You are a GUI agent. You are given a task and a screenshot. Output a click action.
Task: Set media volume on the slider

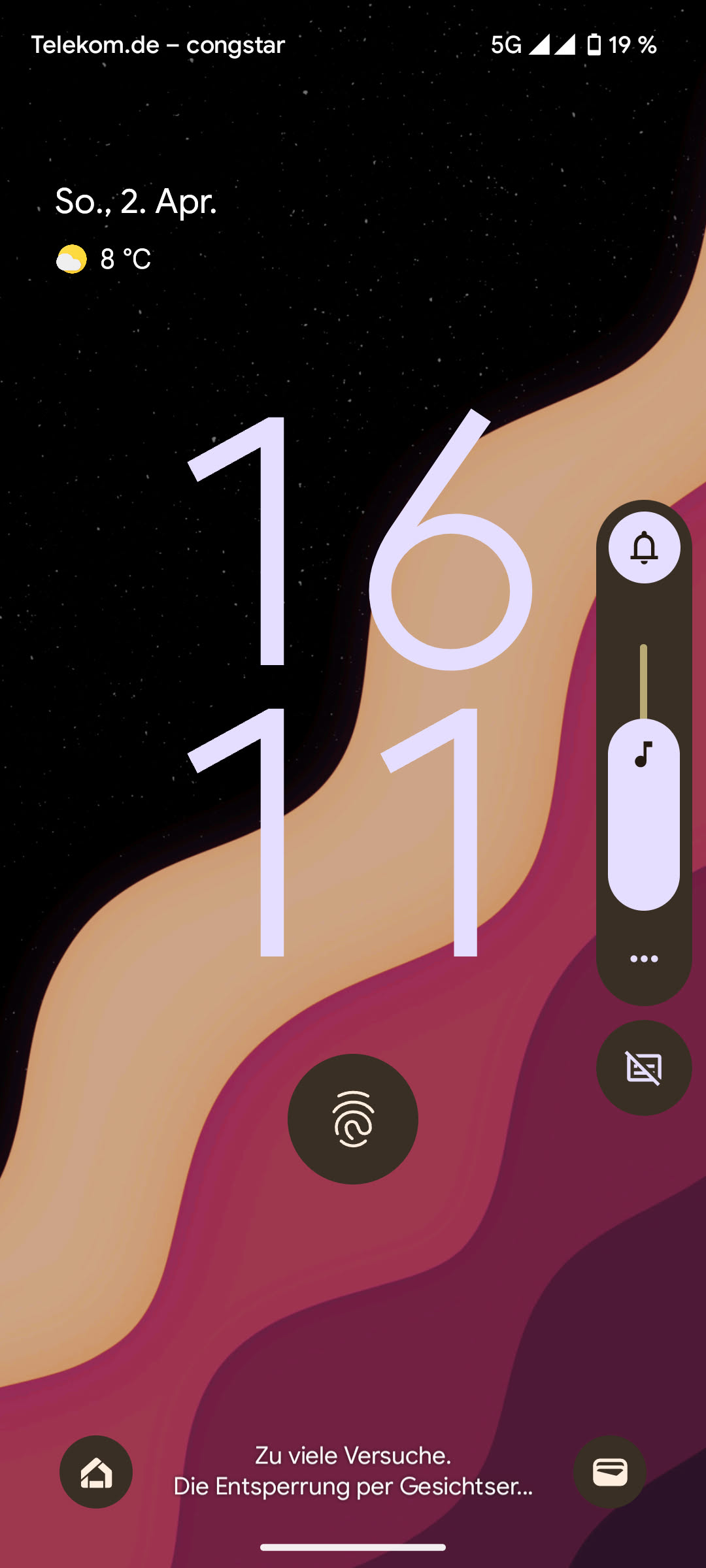click(644, 777)
